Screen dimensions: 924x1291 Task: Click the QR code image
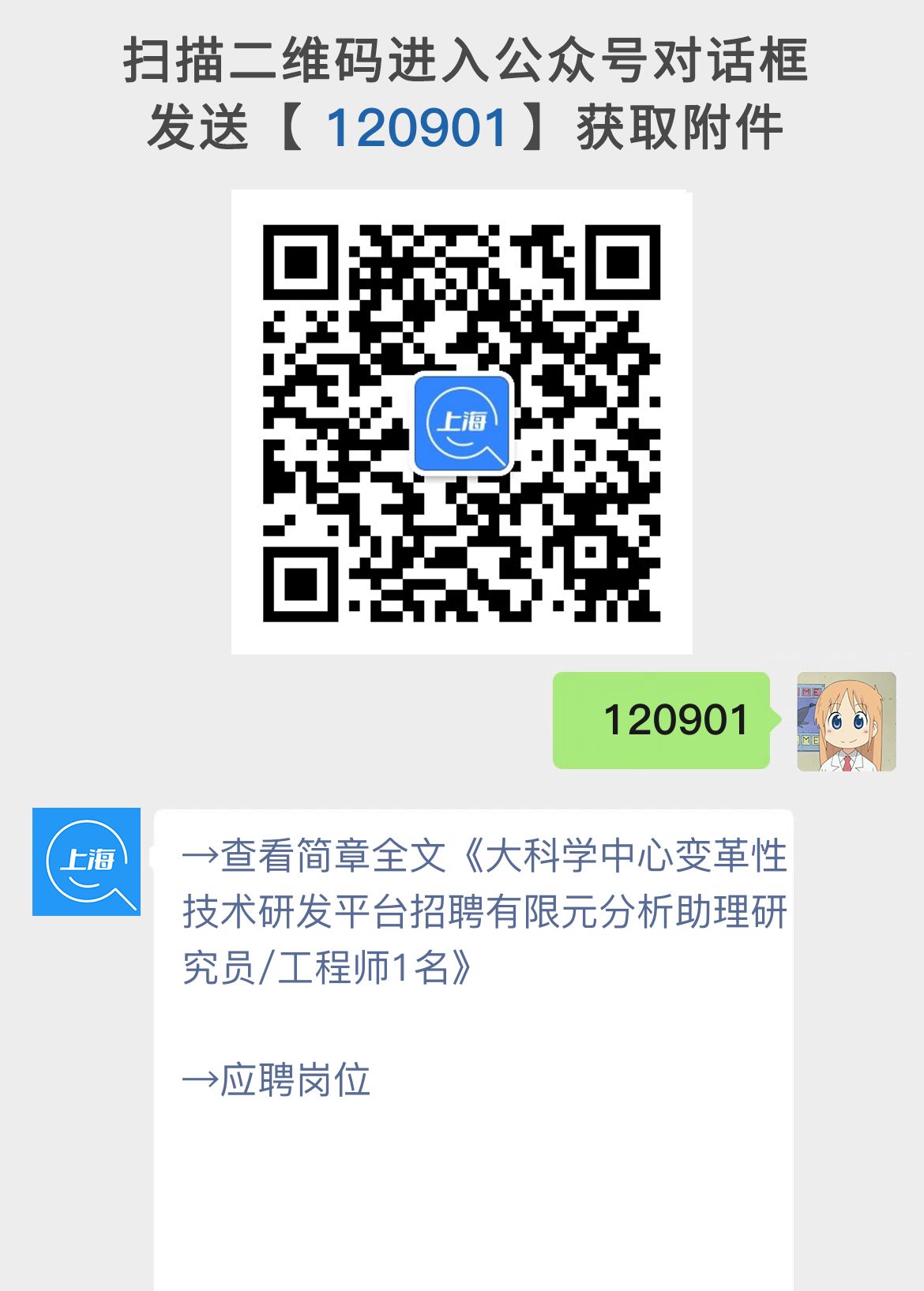pyautogui.click(x=462, y=422)
